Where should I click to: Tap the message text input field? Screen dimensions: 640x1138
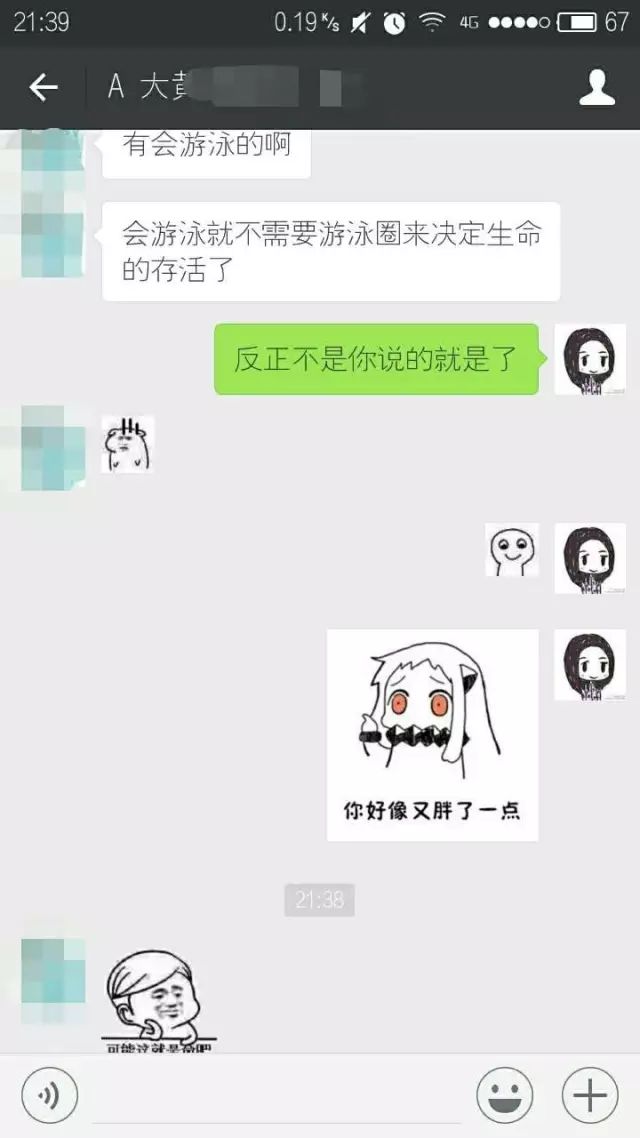(x=275, y=1095)
